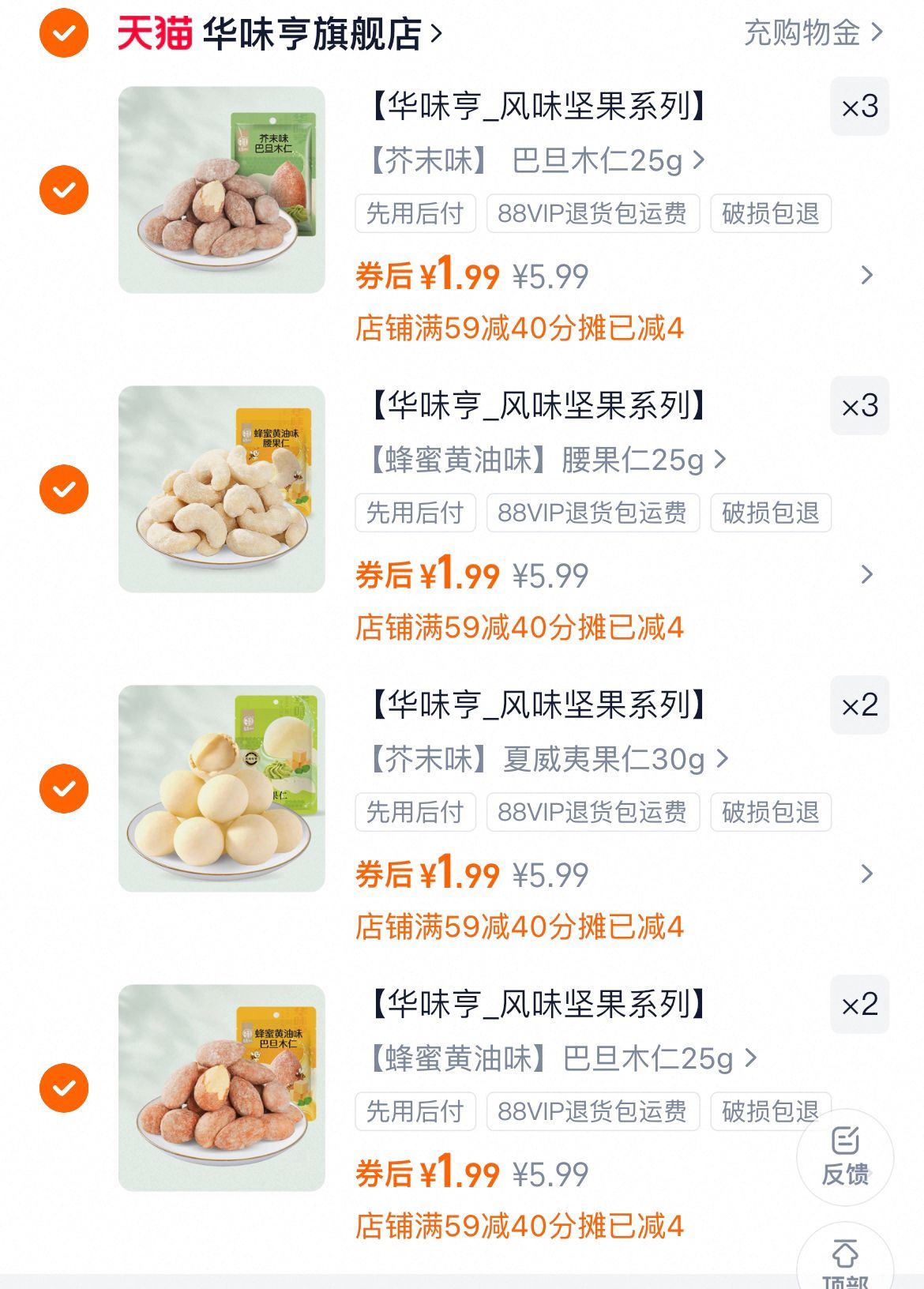Click the 券后¥1.99 price on wasabi almonds
The width and height of the screenshot is (924, 1289).
pos(426,273)
